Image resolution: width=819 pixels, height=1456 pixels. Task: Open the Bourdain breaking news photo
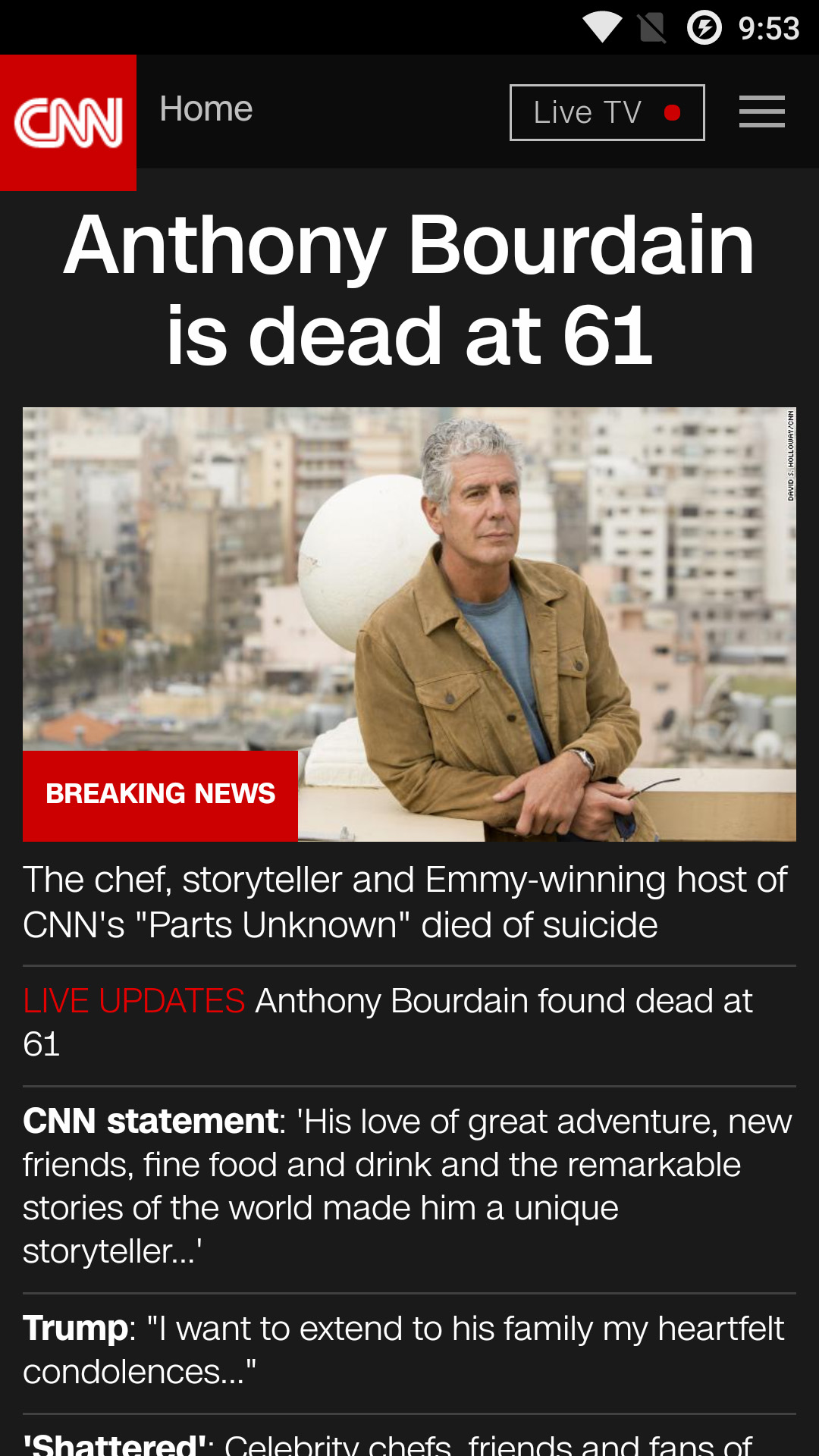(x=409, y=623)
